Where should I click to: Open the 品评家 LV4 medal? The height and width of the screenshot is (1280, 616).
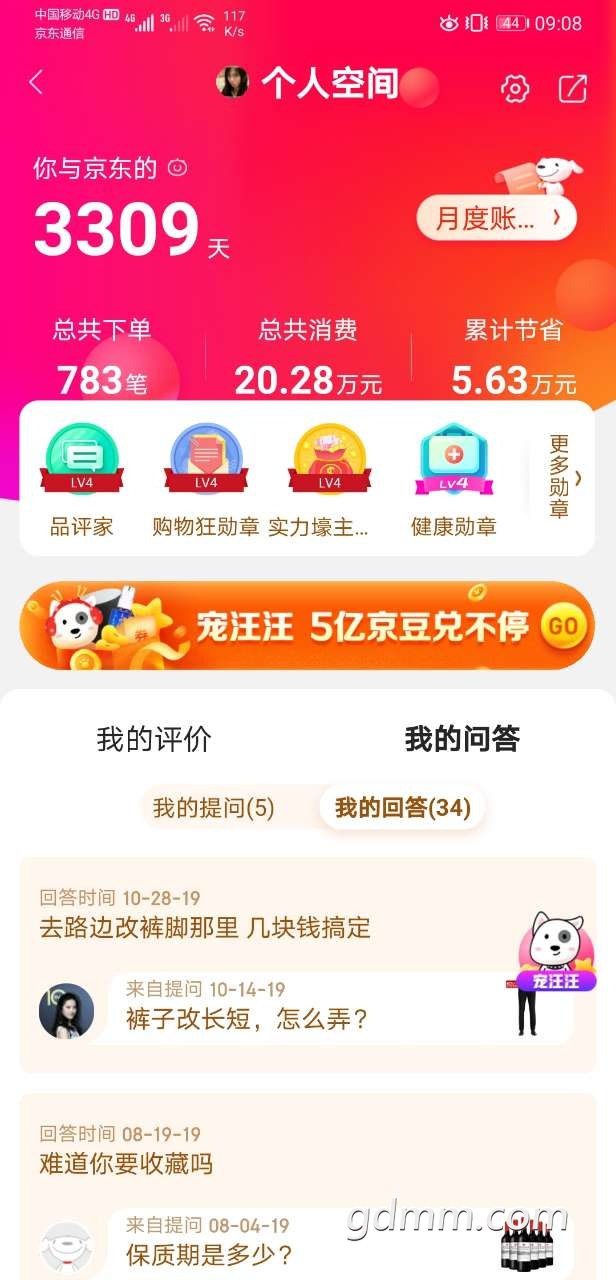(x=82, y=479)
